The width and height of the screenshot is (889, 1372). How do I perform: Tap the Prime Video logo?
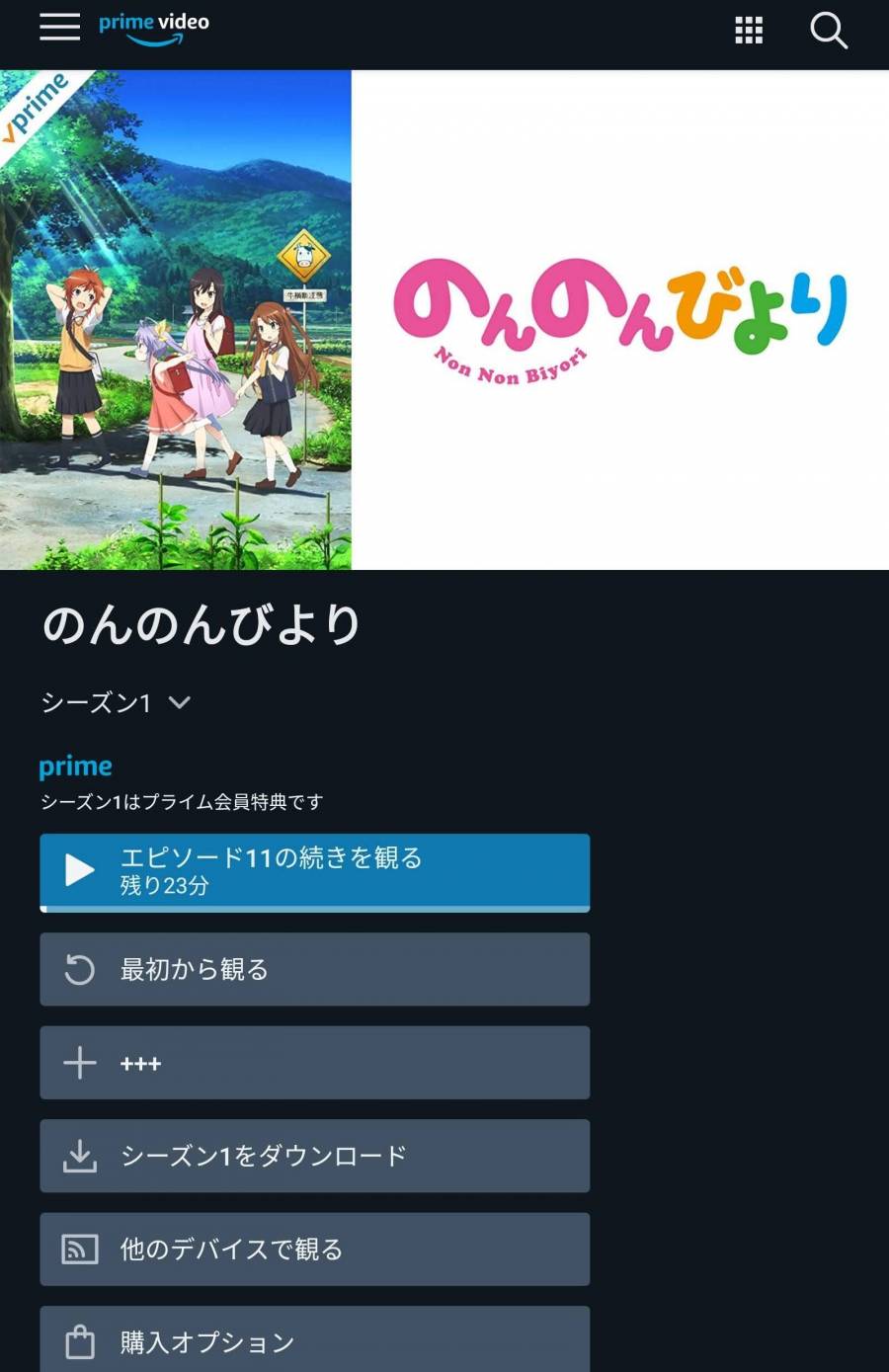[x=154, y=28]
